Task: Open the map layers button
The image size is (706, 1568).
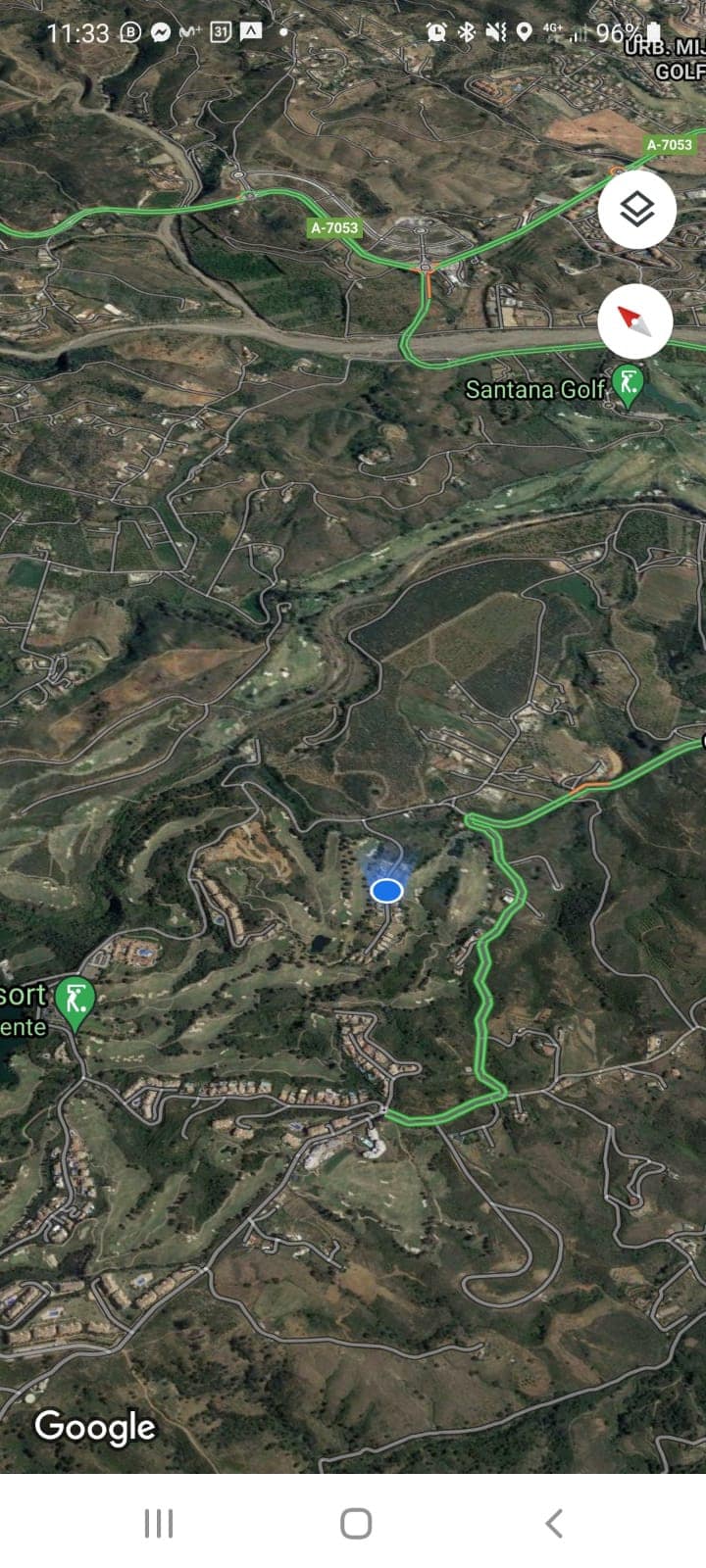Action: [x=636, y=209]
